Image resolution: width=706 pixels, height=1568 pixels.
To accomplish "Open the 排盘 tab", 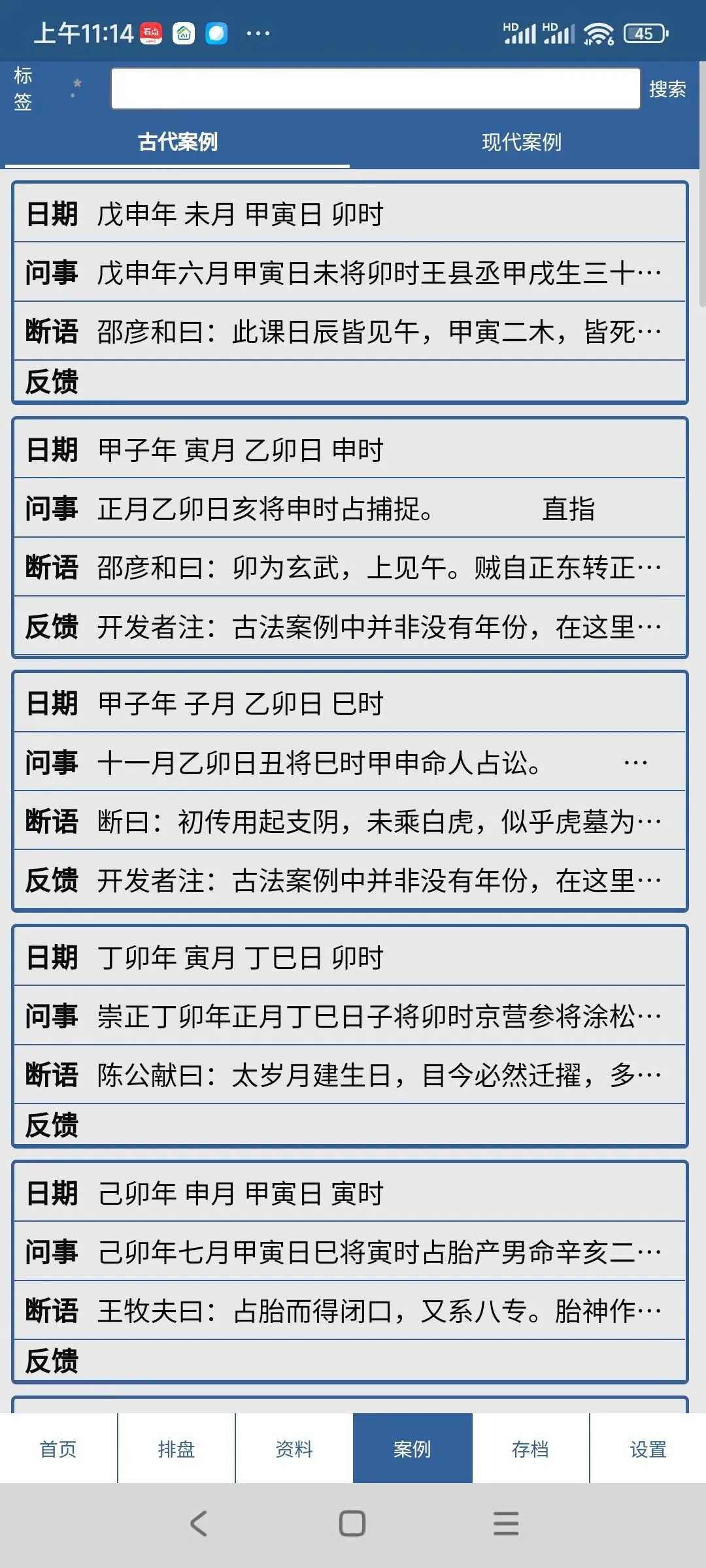I will [176, 1448].
